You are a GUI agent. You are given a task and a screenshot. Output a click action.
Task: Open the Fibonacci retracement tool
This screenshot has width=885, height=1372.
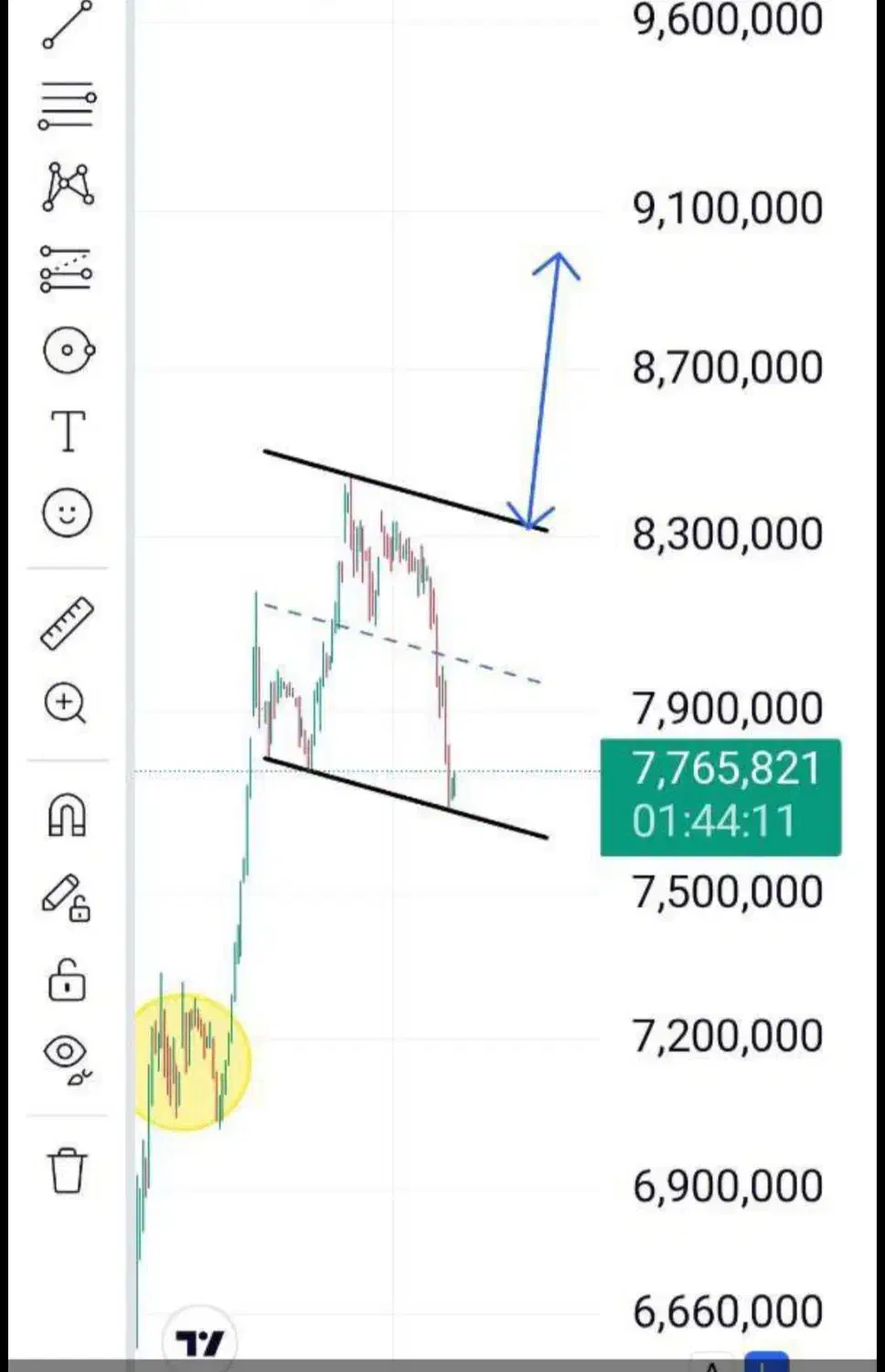click(67, 106)
